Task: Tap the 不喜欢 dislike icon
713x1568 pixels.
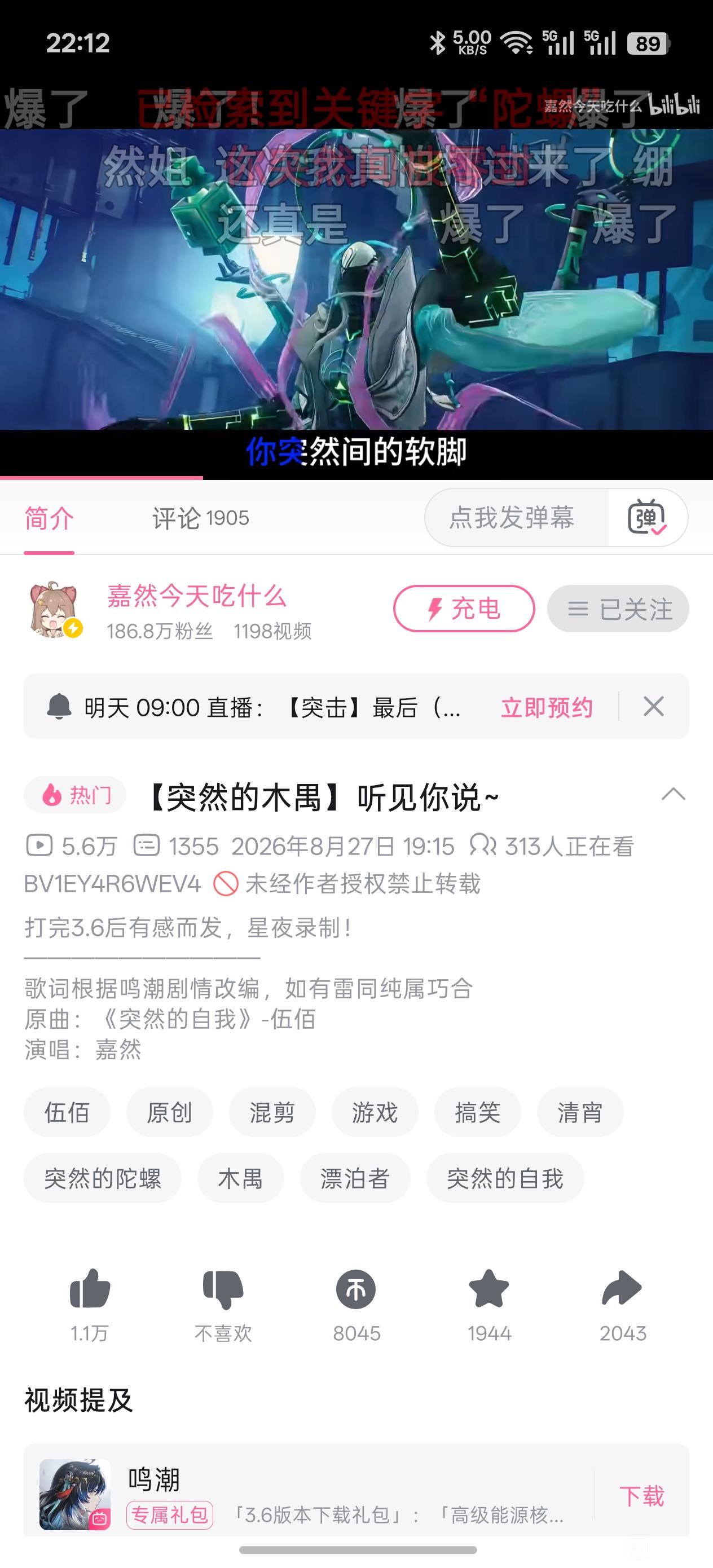Action: (x=223, y=1290)
